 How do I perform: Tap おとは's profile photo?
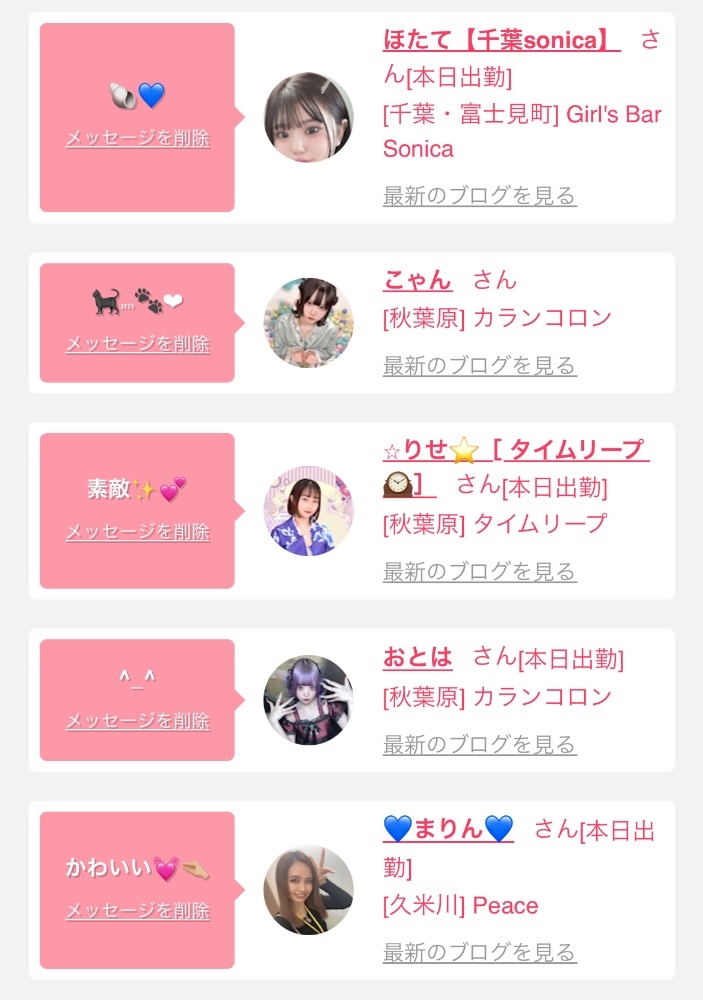pos(308,700)
